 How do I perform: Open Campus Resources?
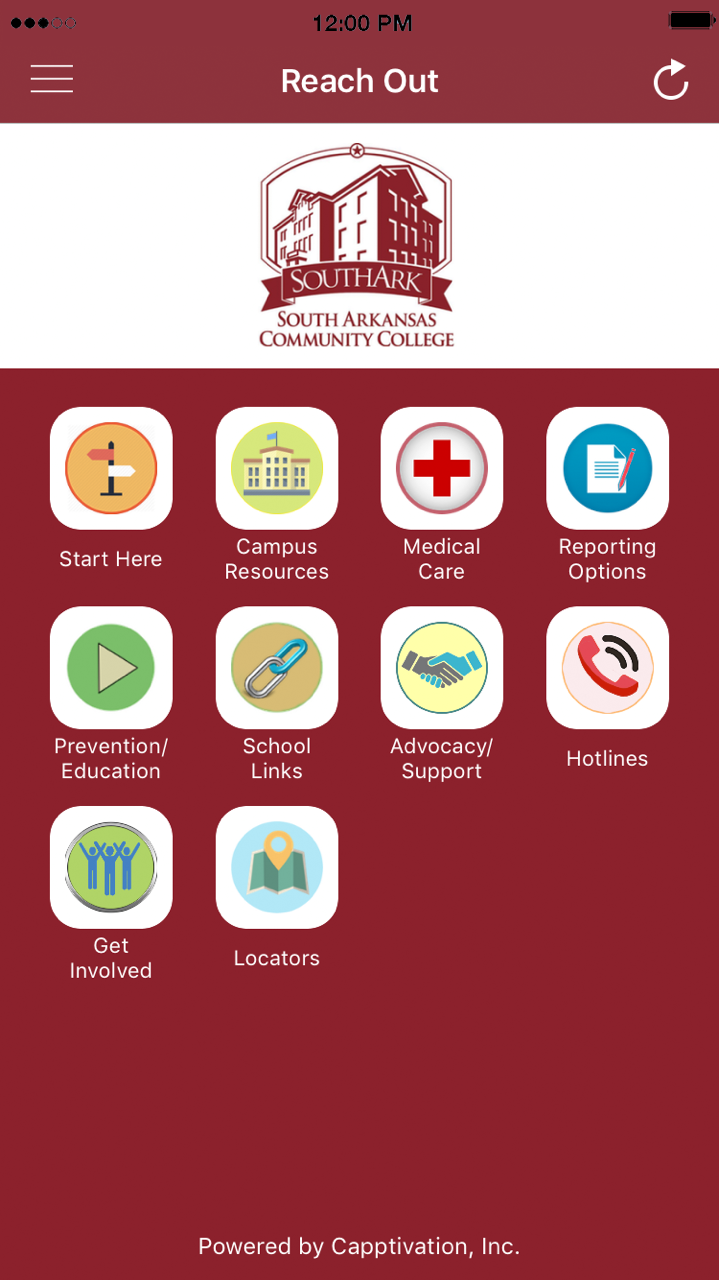277,468
